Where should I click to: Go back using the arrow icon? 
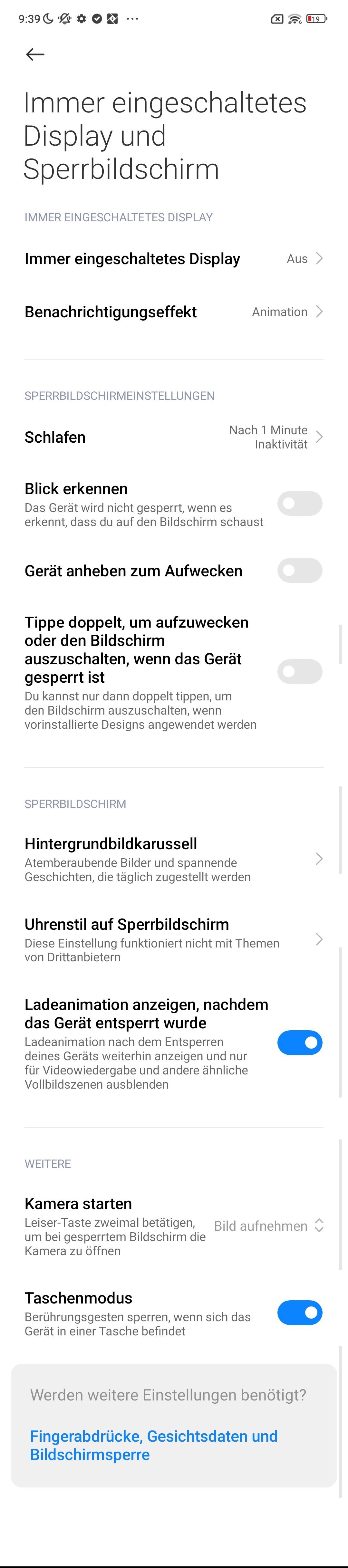tap(35, 55)
